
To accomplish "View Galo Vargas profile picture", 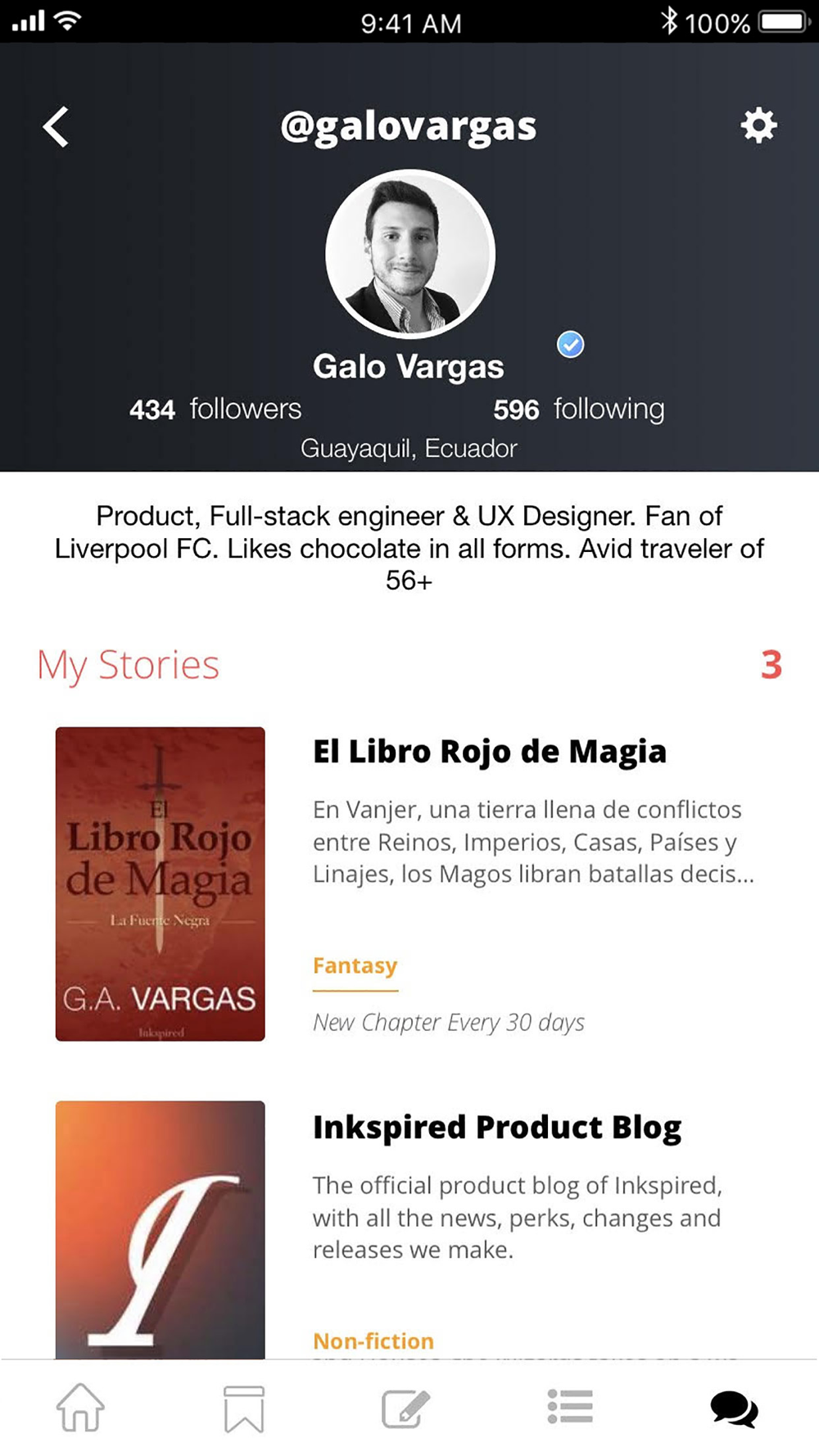I will 410,254.
